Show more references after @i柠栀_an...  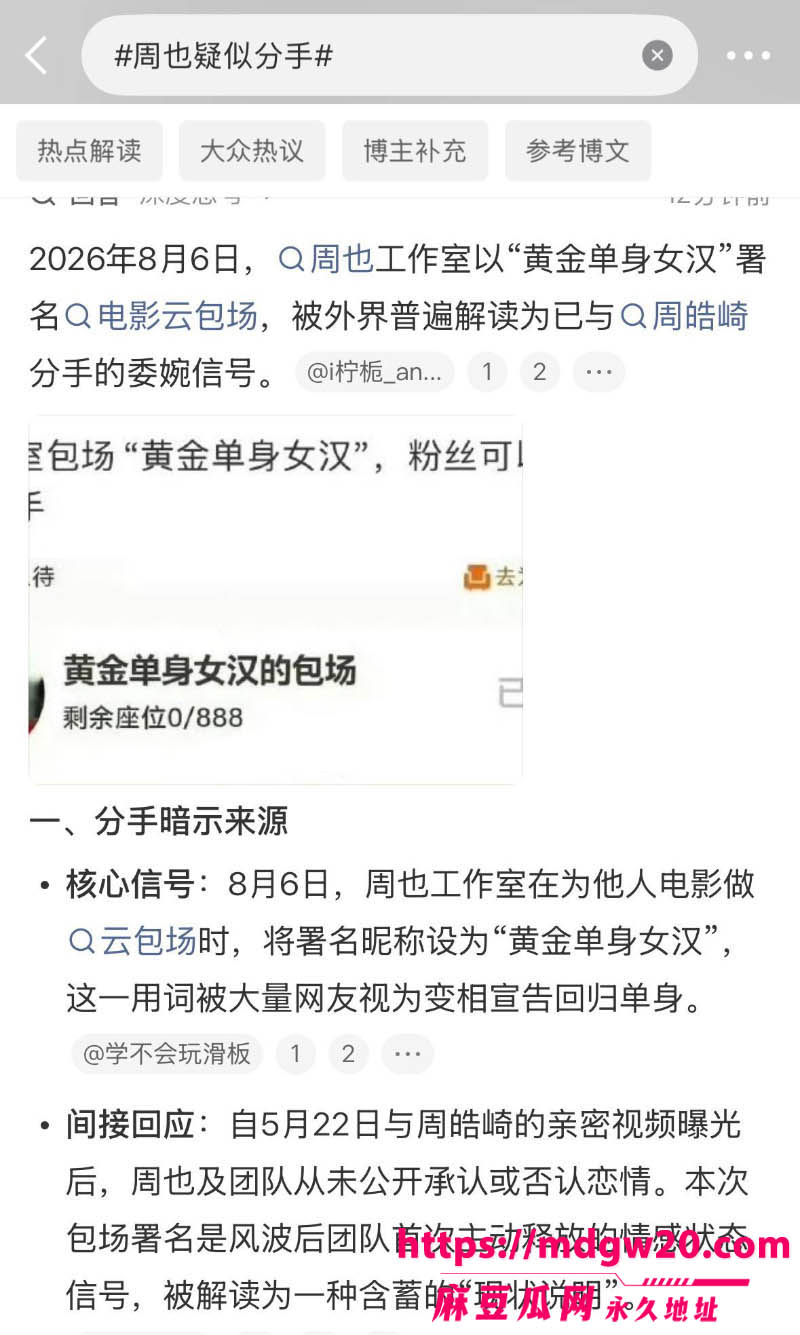pos(599,373)
